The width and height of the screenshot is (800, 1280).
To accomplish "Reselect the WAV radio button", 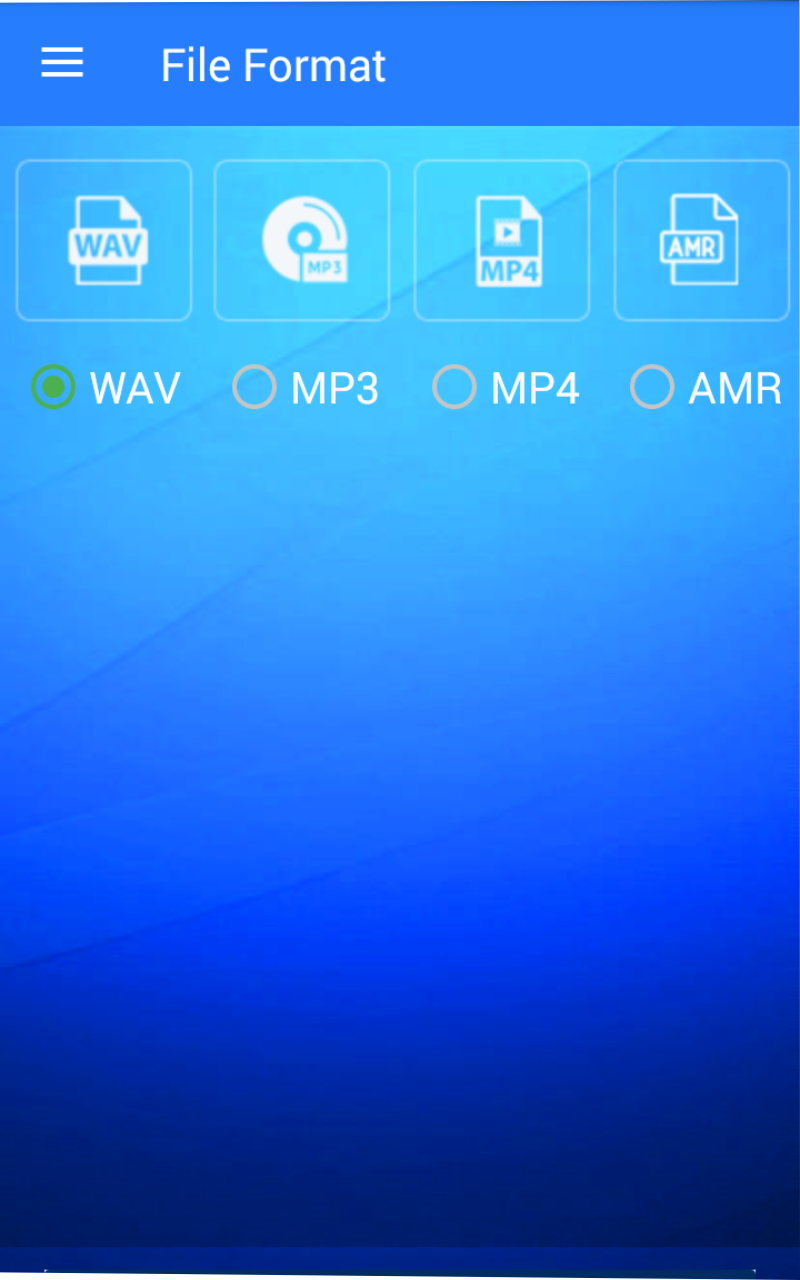I will click(52, 388).
